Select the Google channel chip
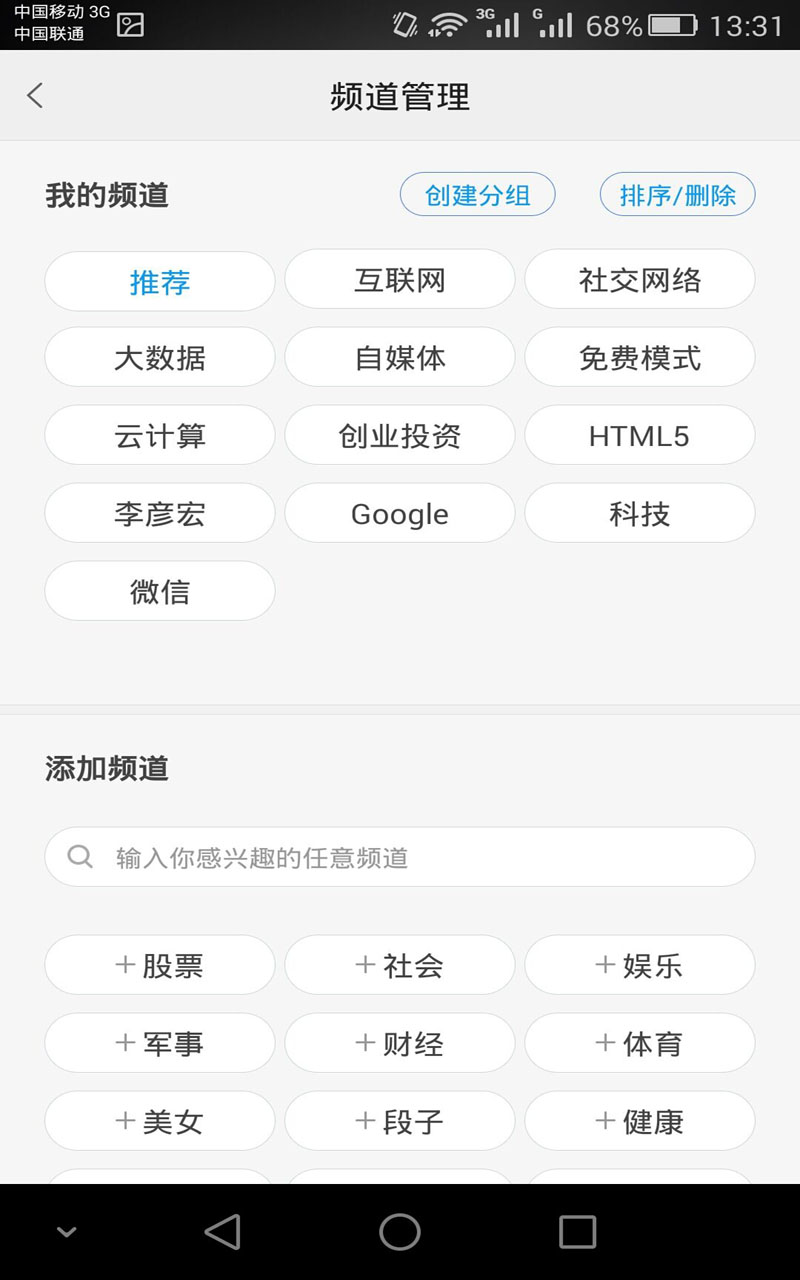 click(x=400, y=514)
